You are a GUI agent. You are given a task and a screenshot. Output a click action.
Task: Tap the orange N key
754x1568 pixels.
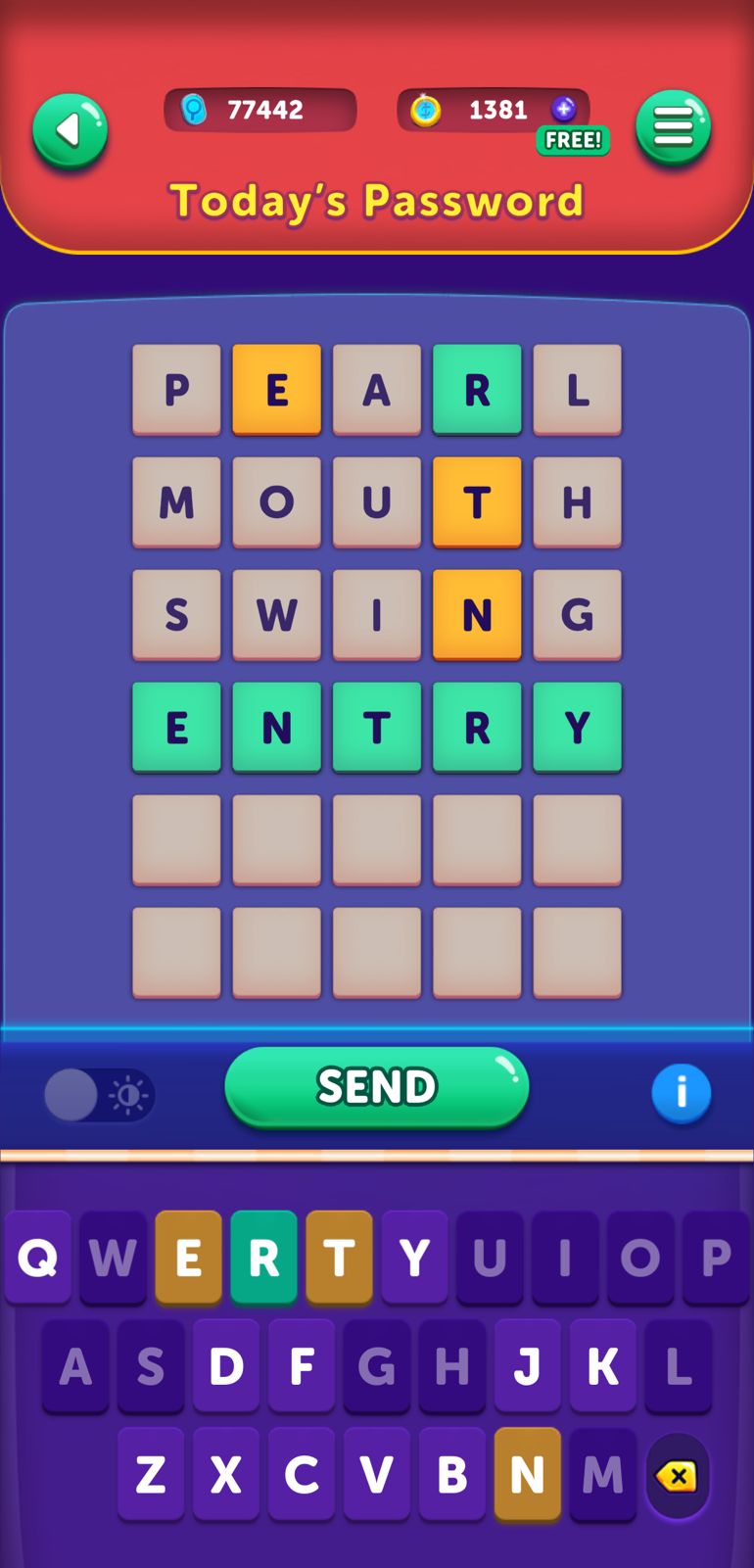click(x=528, y=1473)
